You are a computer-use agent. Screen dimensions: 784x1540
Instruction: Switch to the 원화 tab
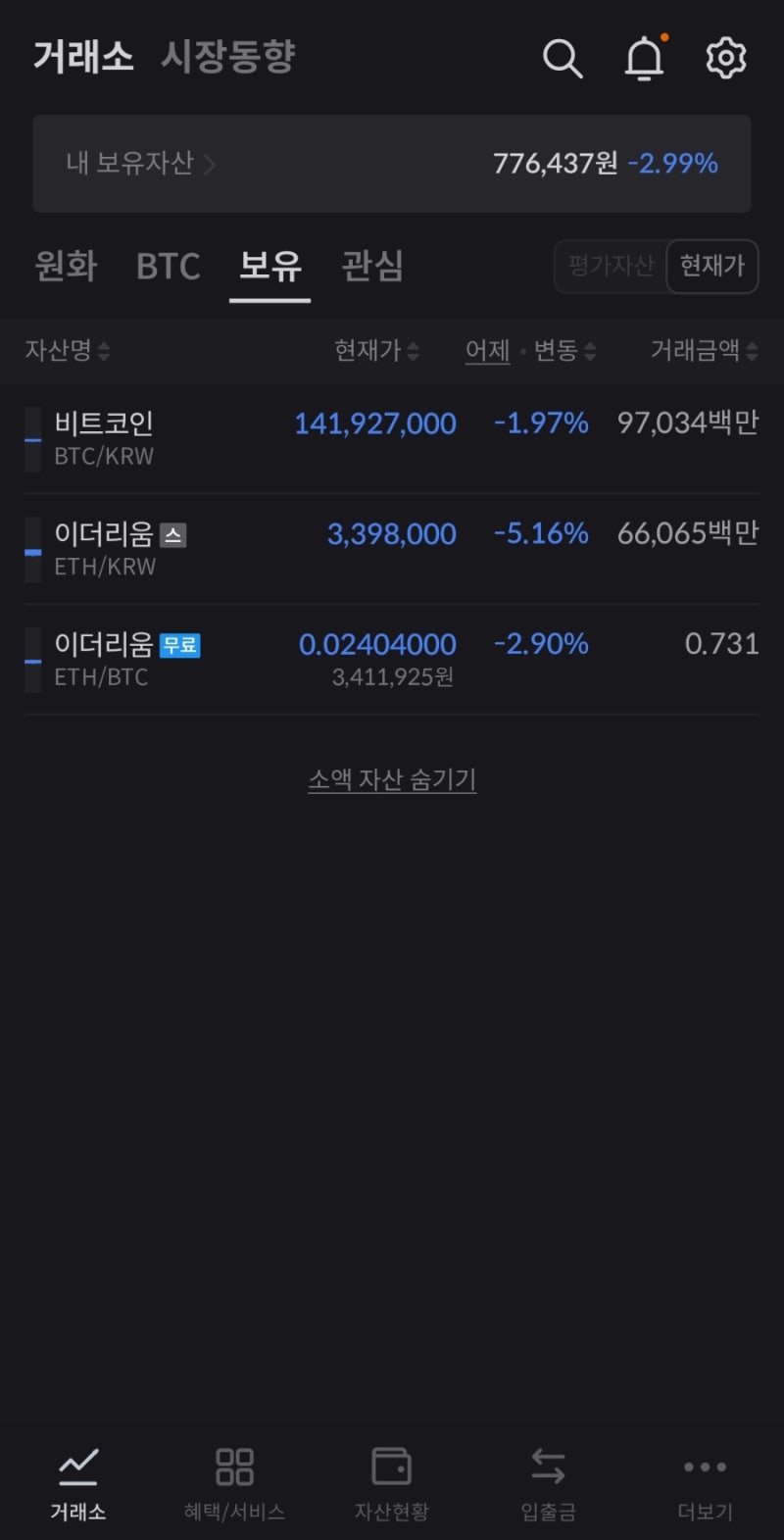tap(65, 266)
